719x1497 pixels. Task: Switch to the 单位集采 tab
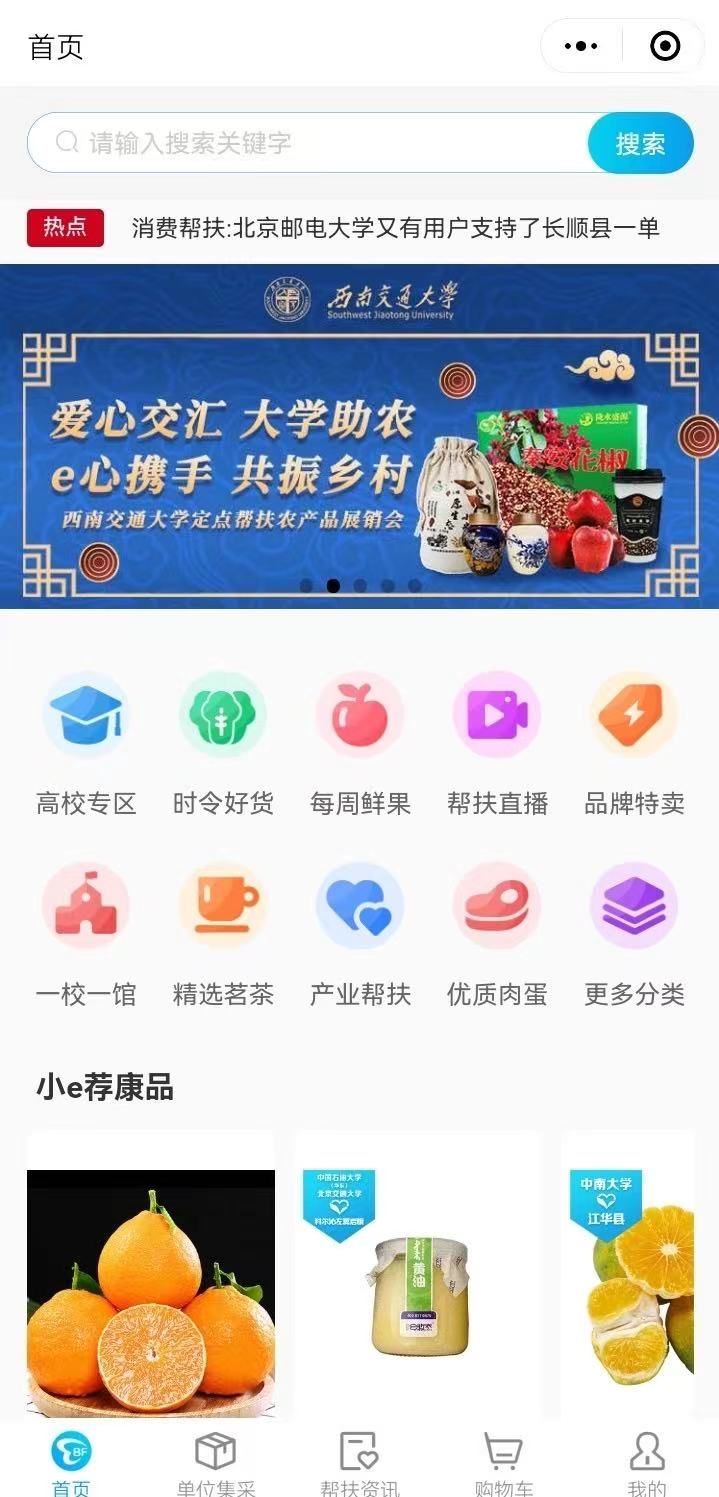215,1462
